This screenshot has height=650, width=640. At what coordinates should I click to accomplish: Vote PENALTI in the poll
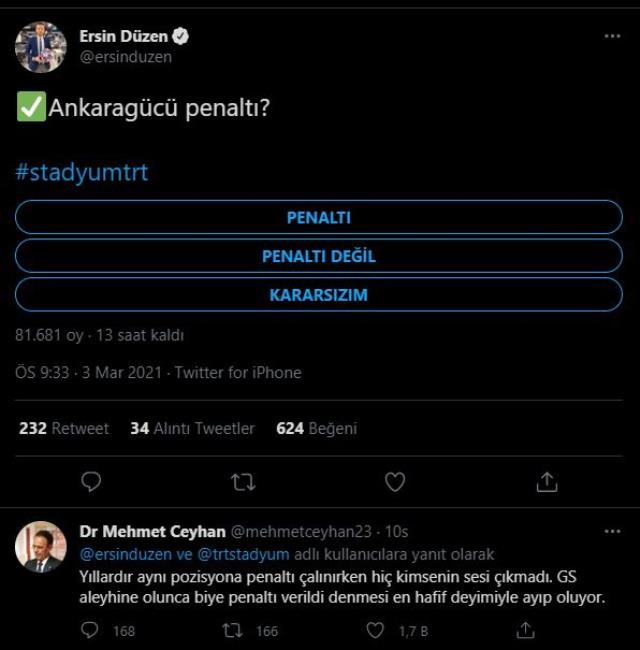coord(319,217)
